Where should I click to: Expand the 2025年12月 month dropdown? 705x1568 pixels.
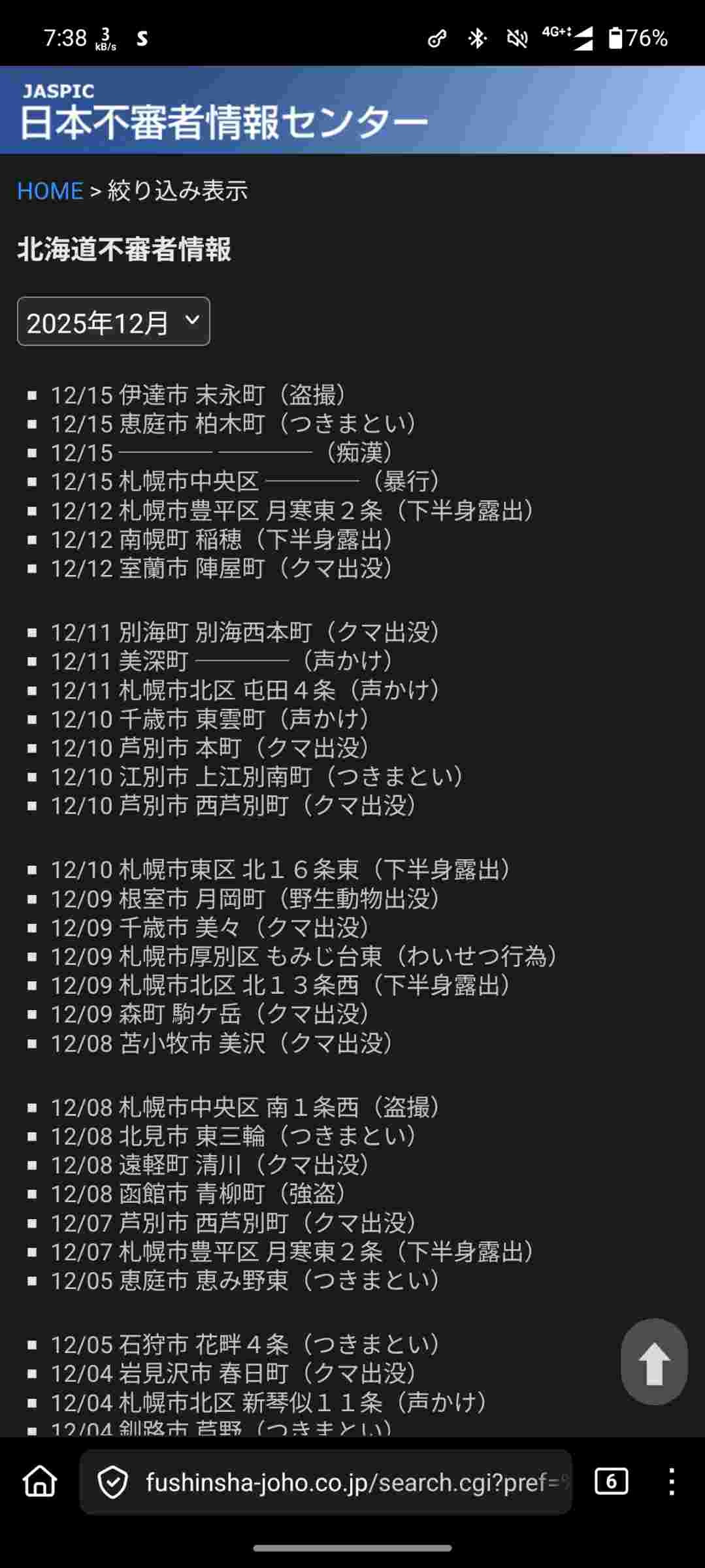coord(113,321)
